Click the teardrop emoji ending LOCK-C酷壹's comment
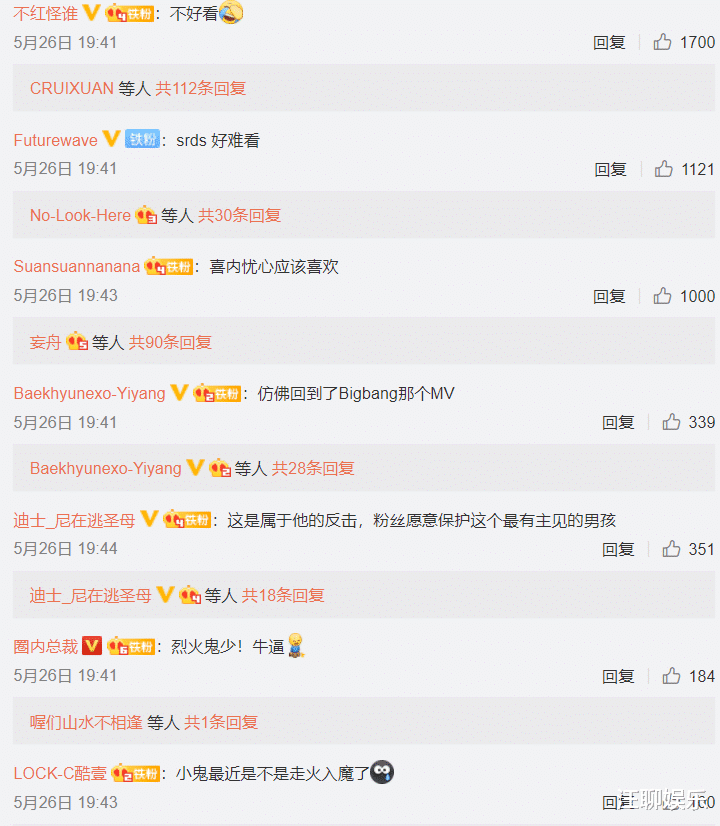720x826 pixels. [x=384, y=773]
